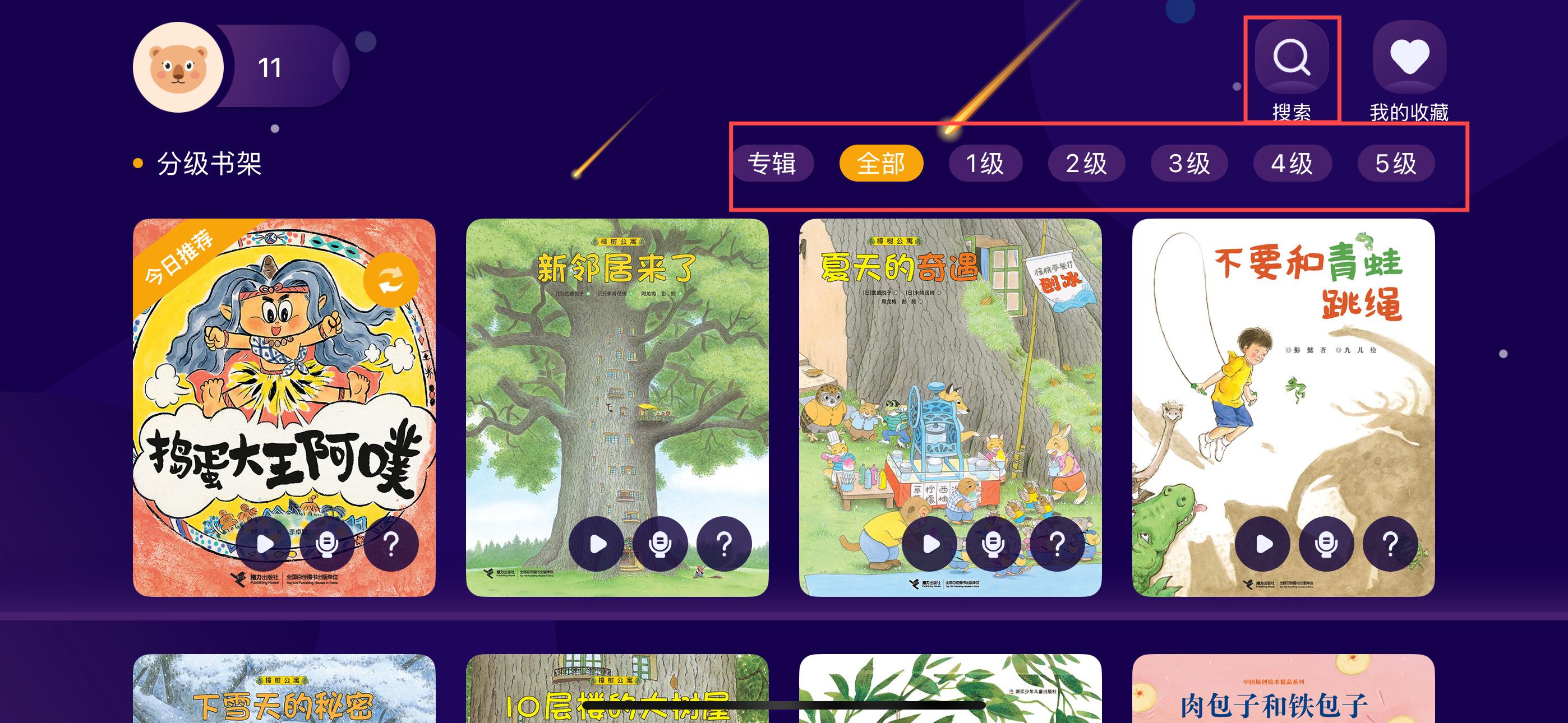Open the bear avatar profile
This screenshot has width=1568, height=723.
[178, 67]
